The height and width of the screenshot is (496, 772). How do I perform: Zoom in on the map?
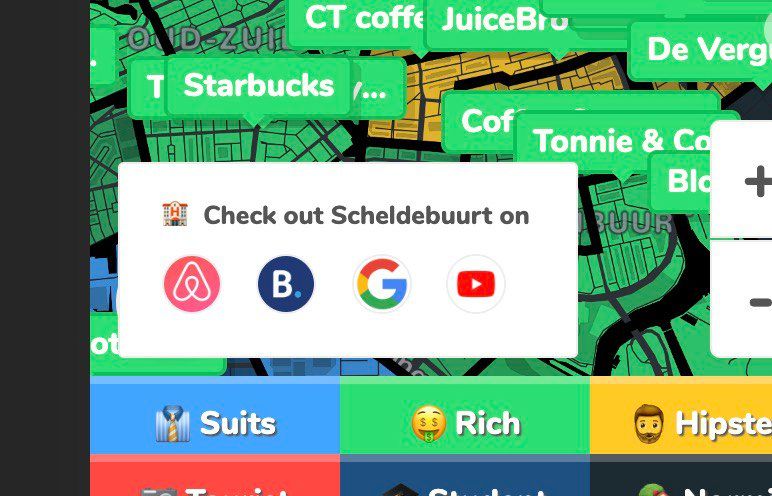(752, 182)
